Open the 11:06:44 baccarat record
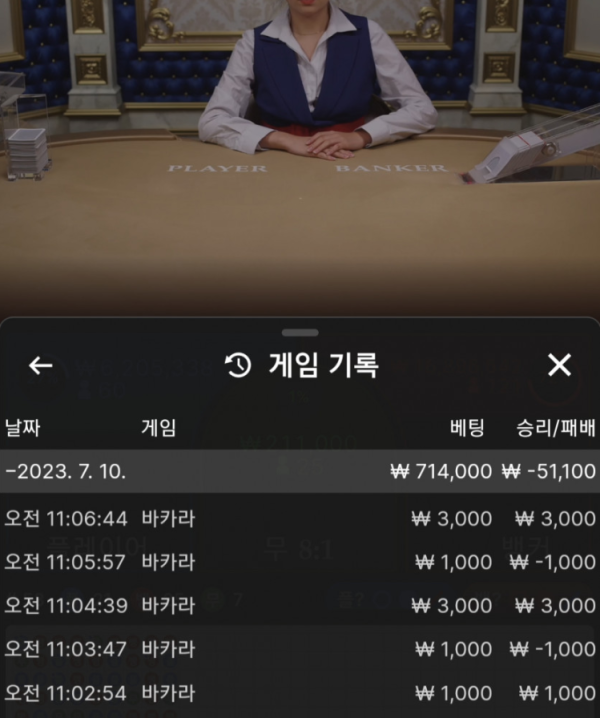This screenshot has width=600, height=718. tap(300, 518)
